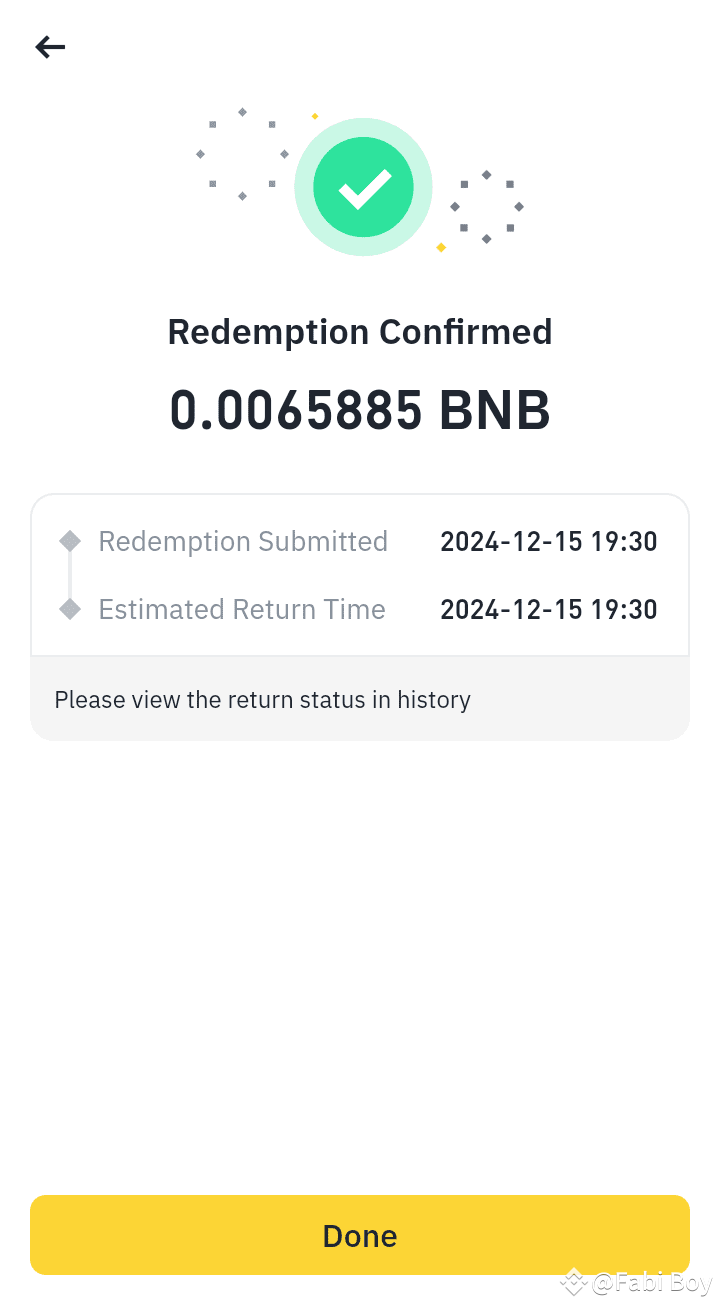The height and width of the screenshot is (1305, 720).
Task: Tap the 0.0065885 BNB amount text
Action: [360, 409]
